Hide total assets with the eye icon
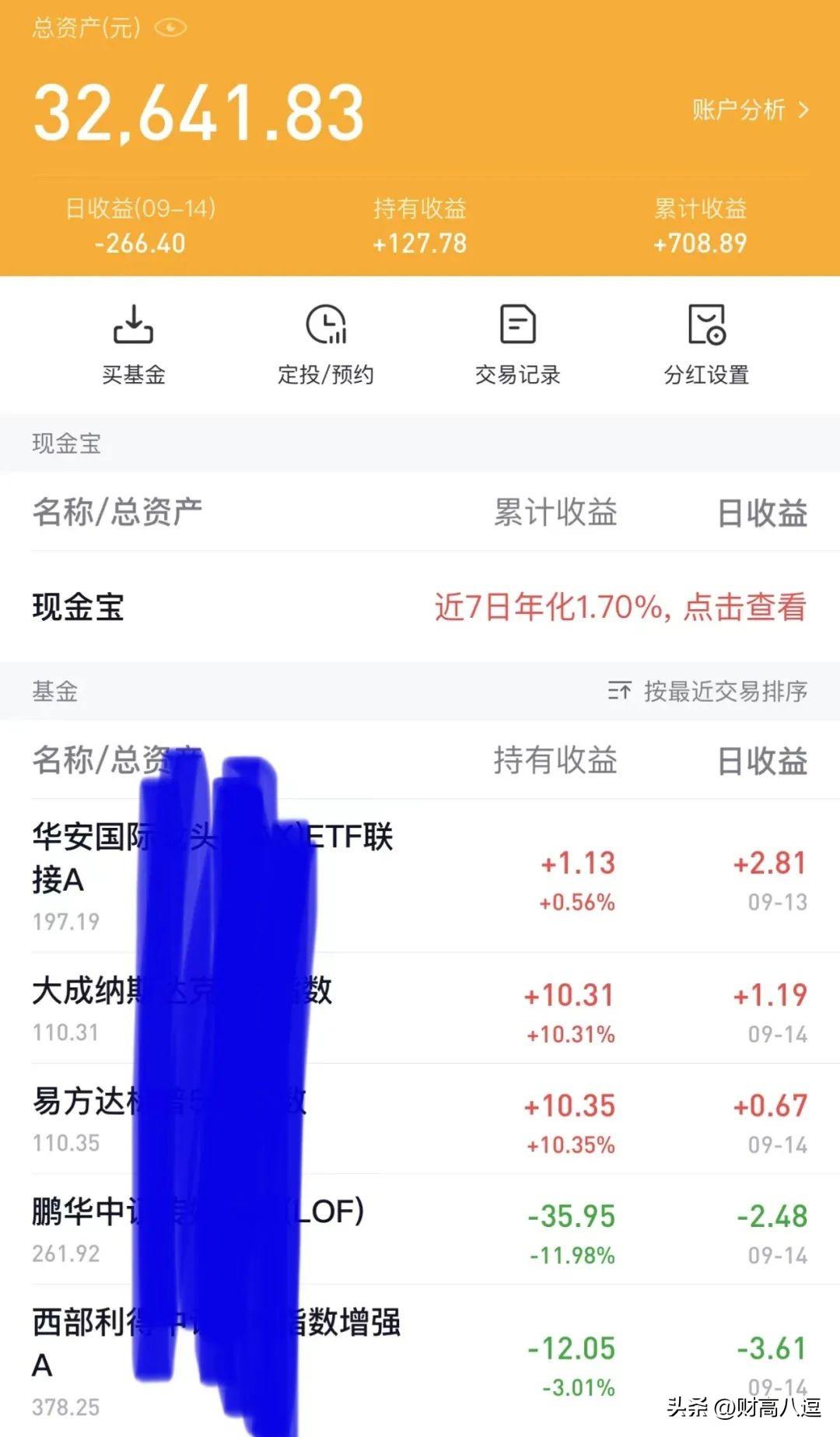This screenshot has width=840, height=1437. click(171, 29)
